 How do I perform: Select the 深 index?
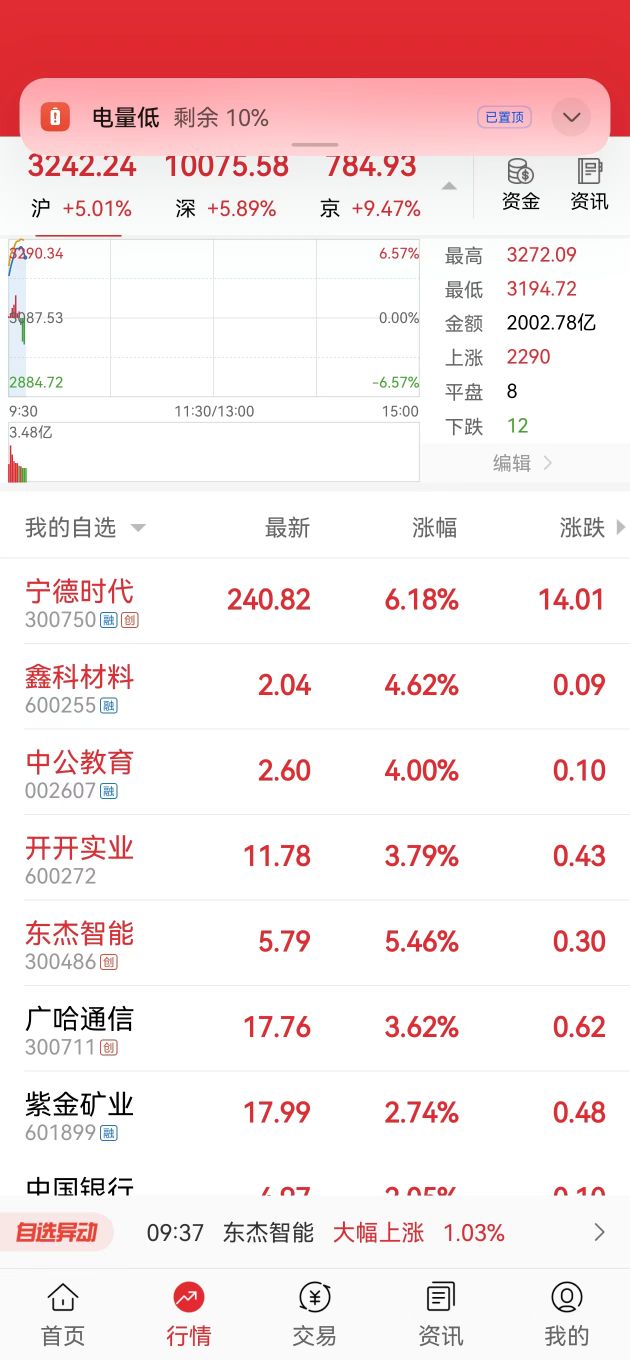226,185
